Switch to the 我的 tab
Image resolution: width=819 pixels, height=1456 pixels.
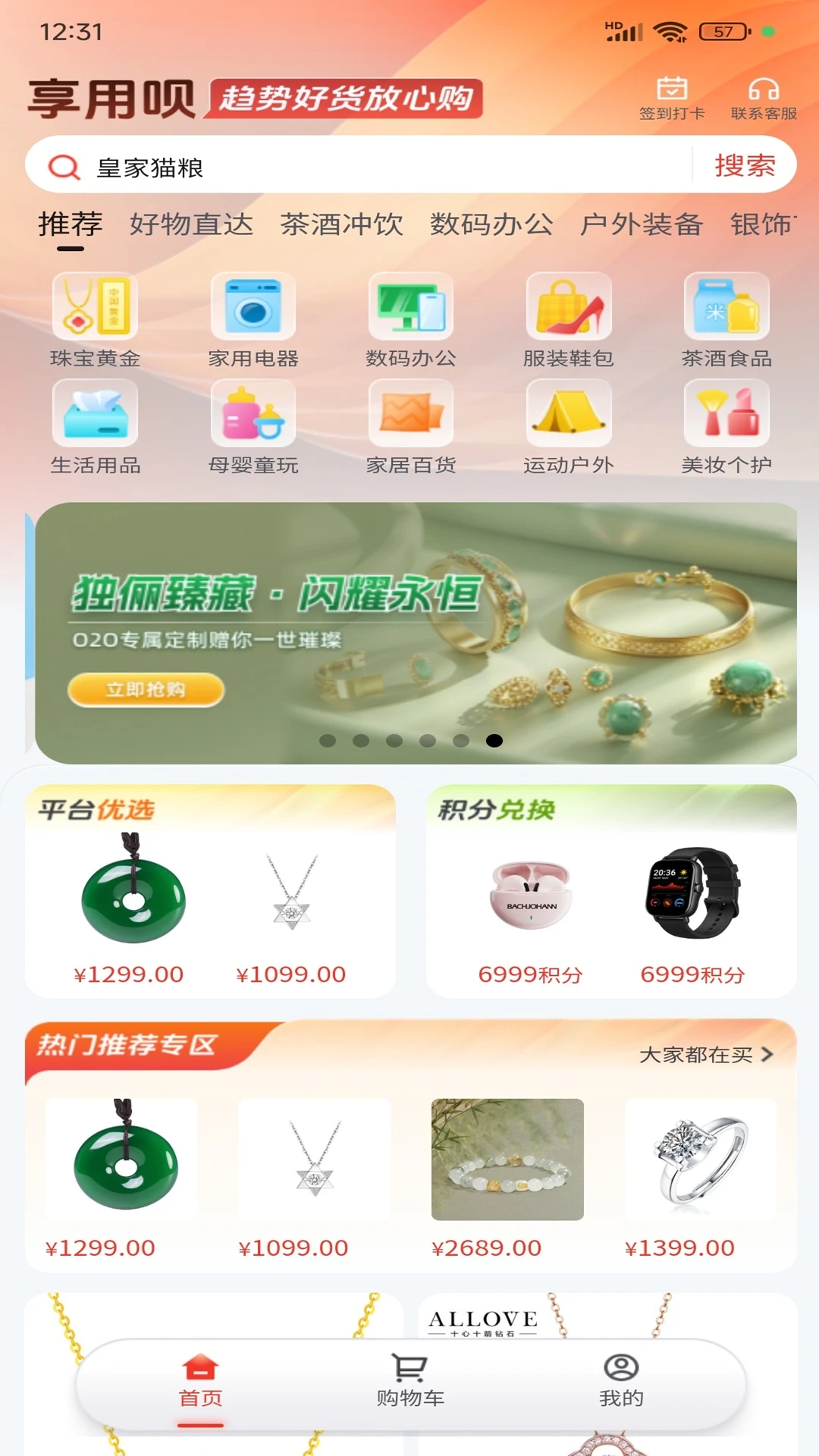click(621, 1381)
